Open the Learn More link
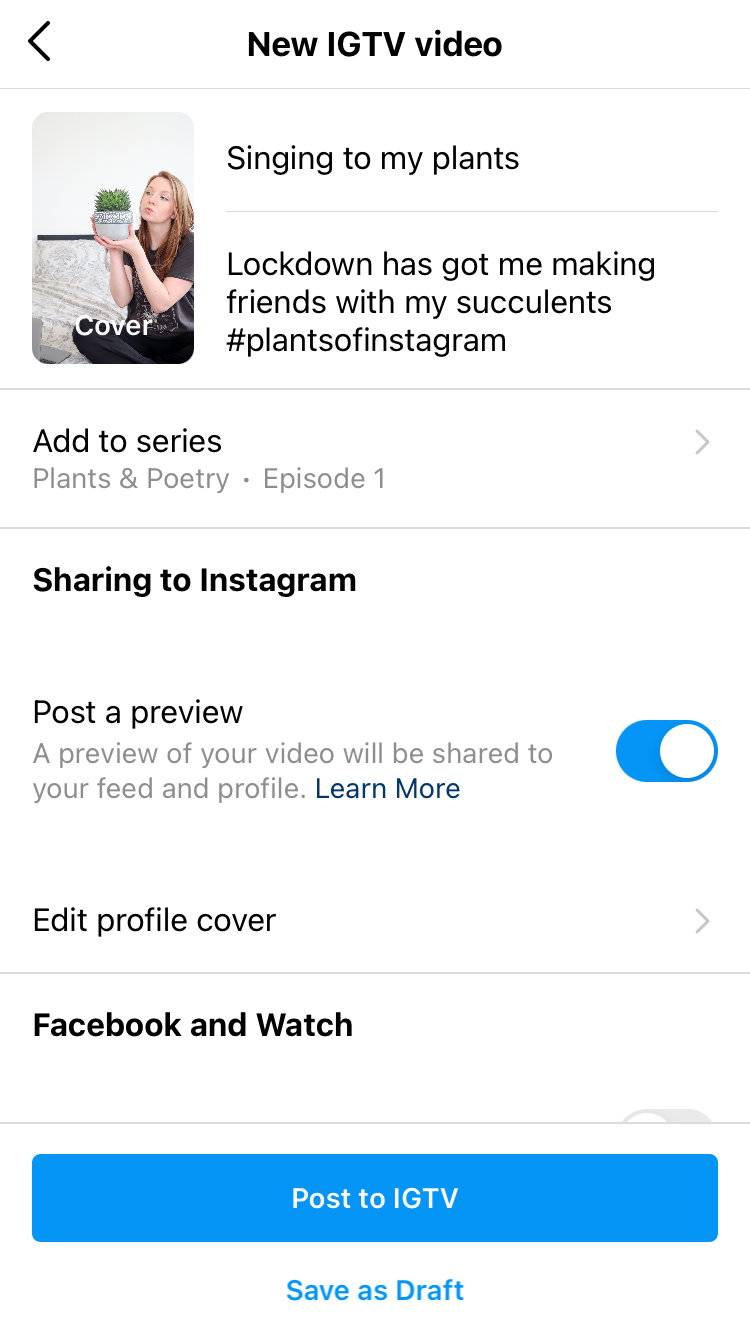Image resolution: width=750 pixels, height=1334 pixels. (388, 789)
